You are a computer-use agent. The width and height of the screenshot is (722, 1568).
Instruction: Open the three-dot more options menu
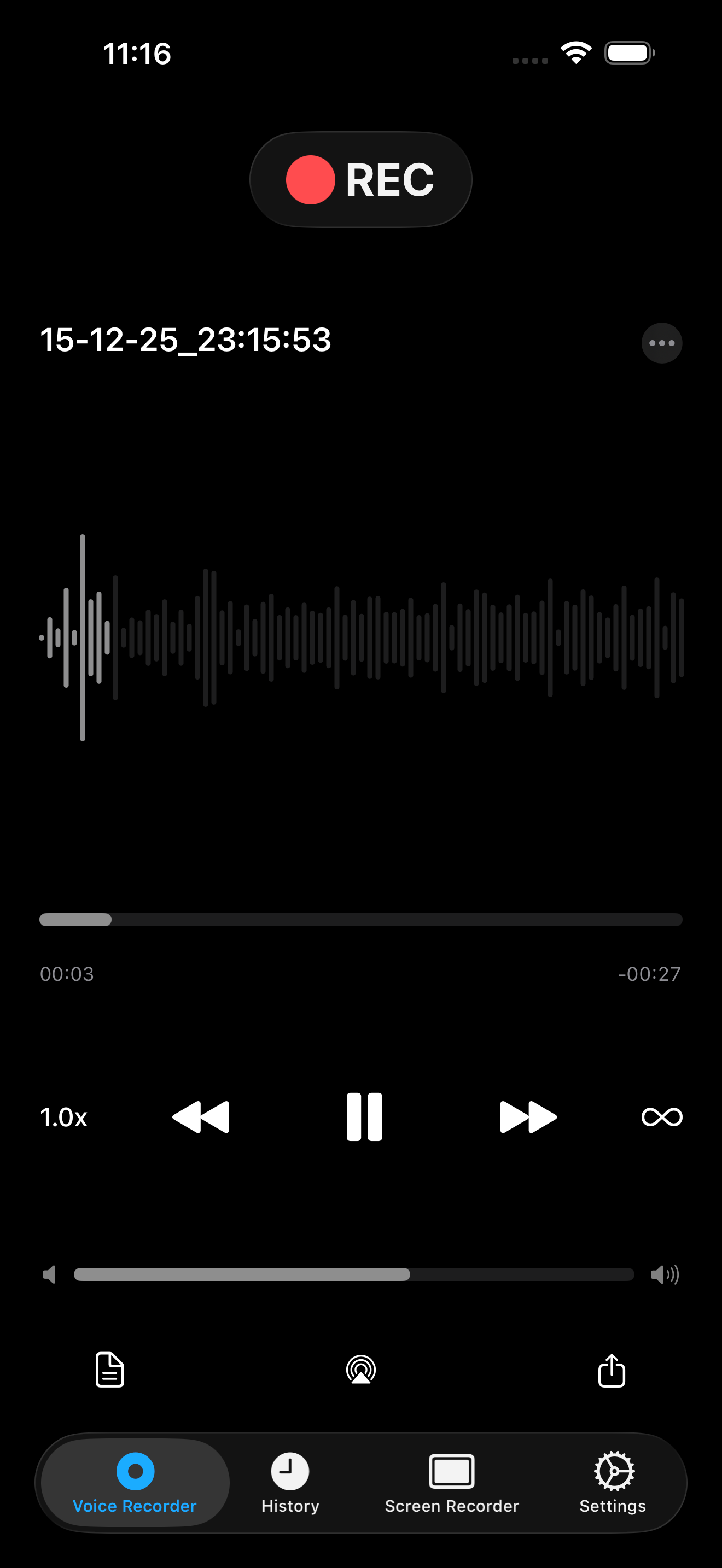(x=662, y=343)
